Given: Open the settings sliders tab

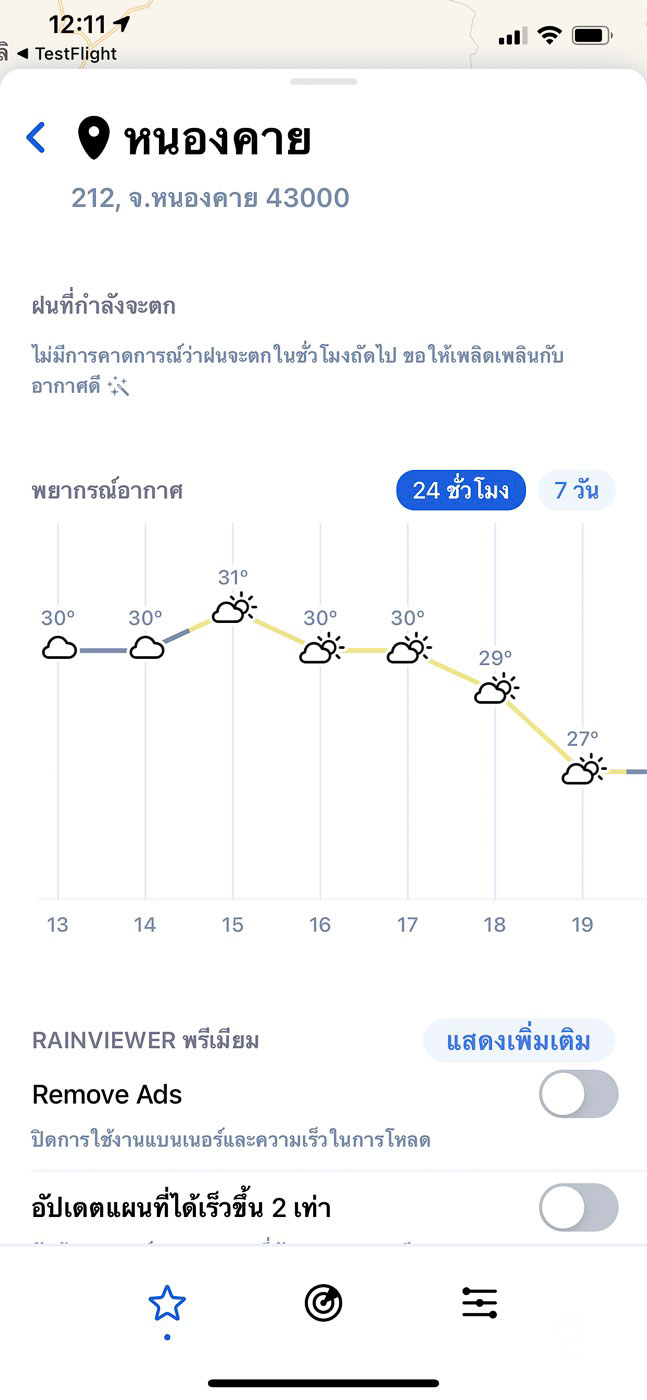Looking at the screenshot, I should click(x=480, y=1303).
